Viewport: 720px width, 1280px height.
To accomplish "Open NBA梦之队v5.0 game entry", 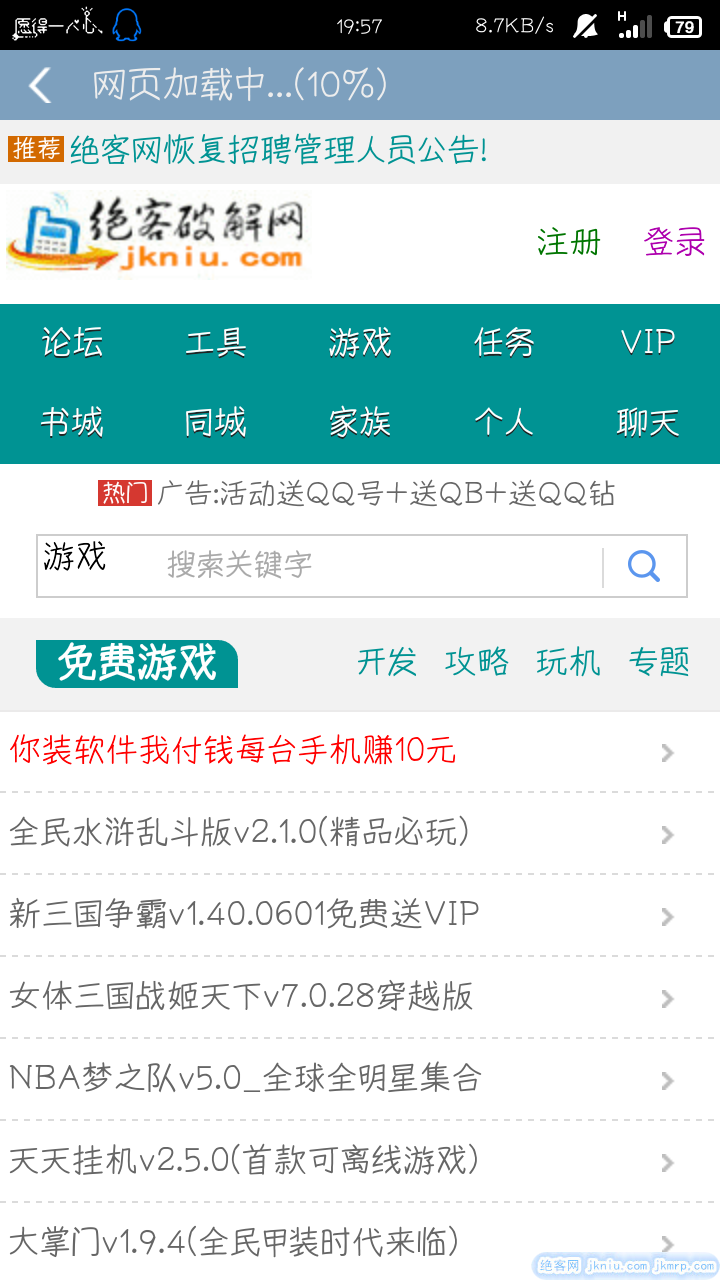I will click(245, 1078).
